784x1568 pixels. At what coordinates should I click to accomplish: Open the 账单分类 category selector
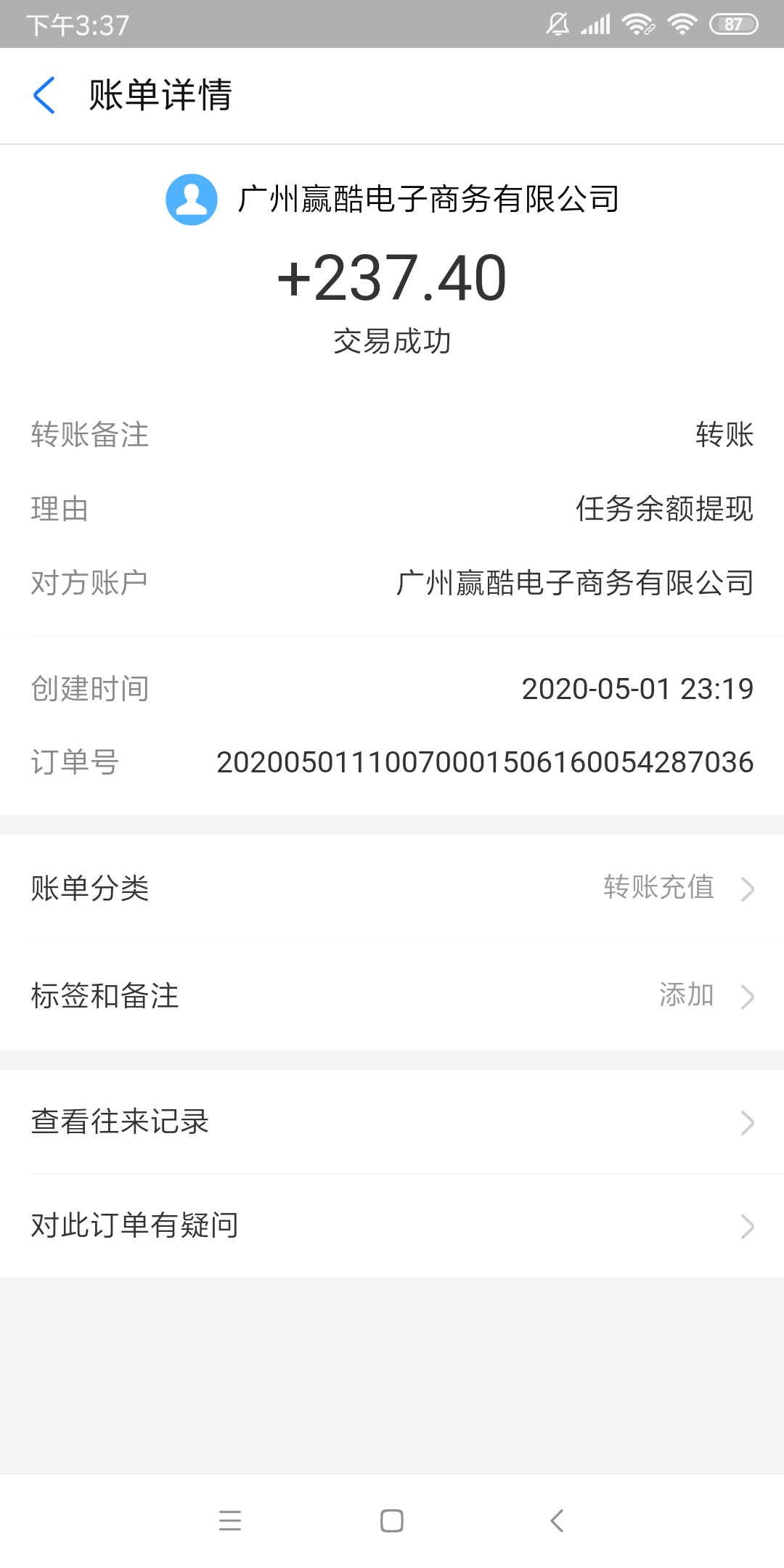(392, 889)
